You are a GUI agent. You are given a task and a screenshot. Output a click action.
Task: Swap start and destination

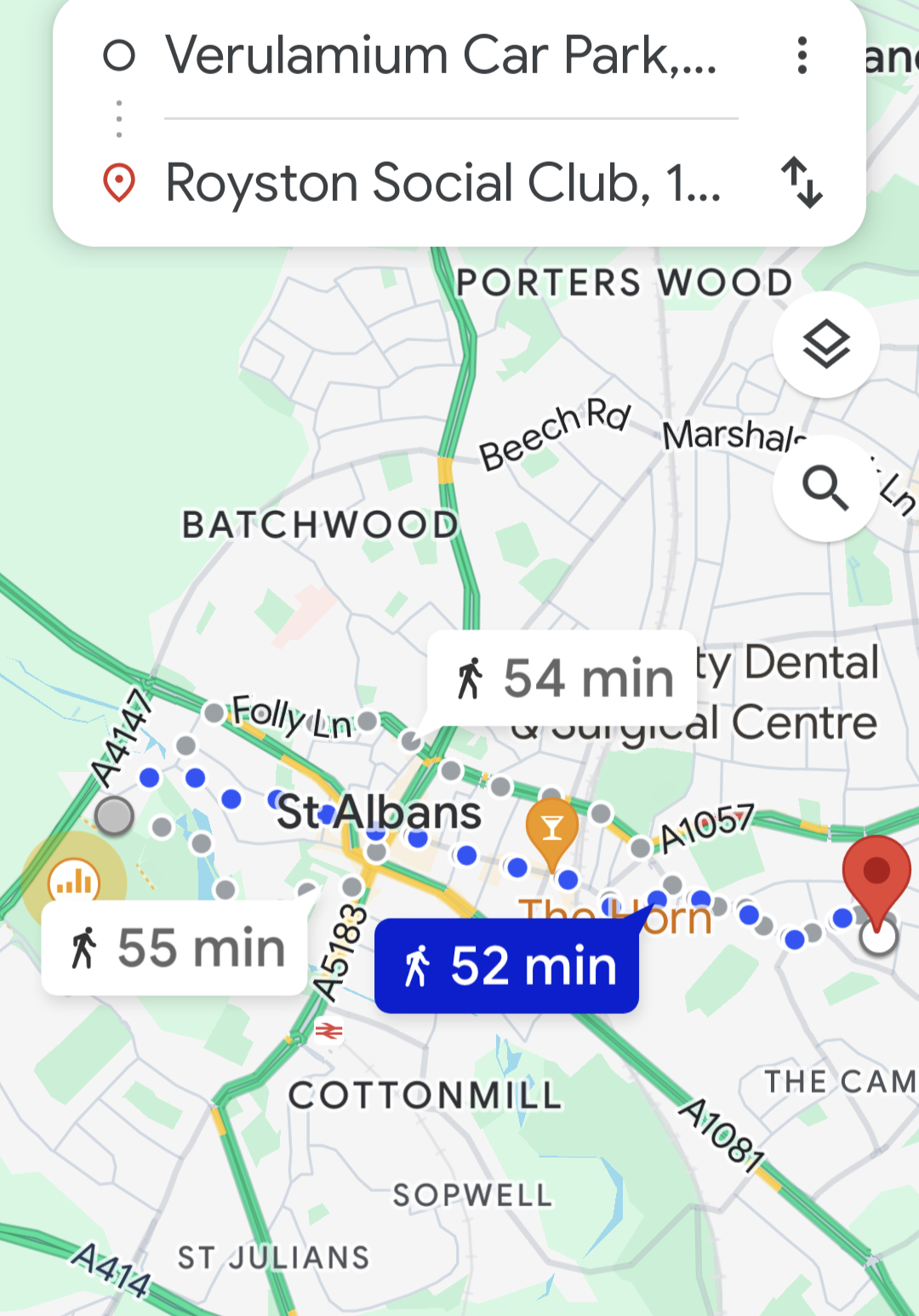click(x=802, y=182)
